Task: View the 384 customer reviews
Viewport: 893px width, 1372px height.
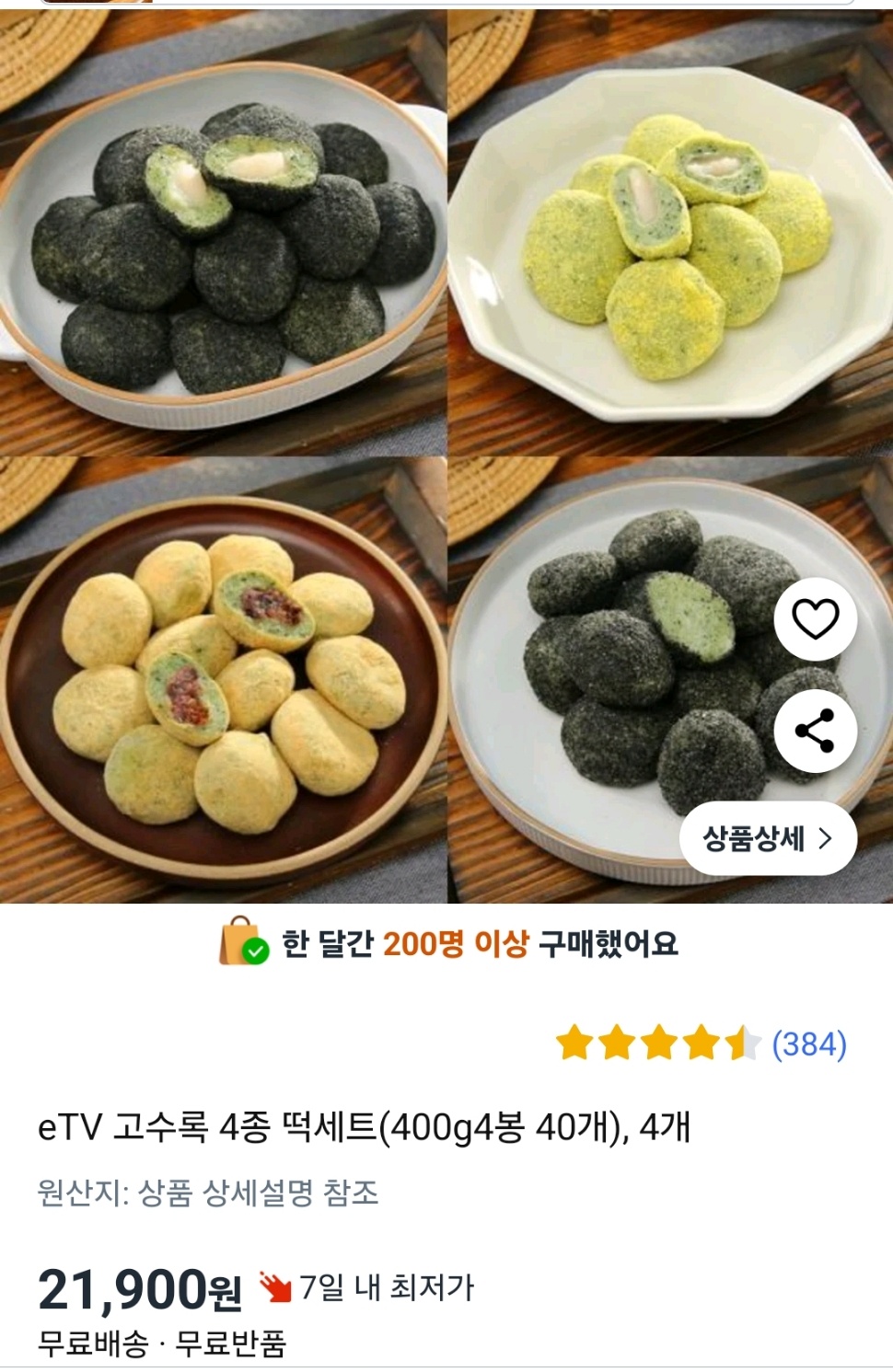Action: [808, 1044]
